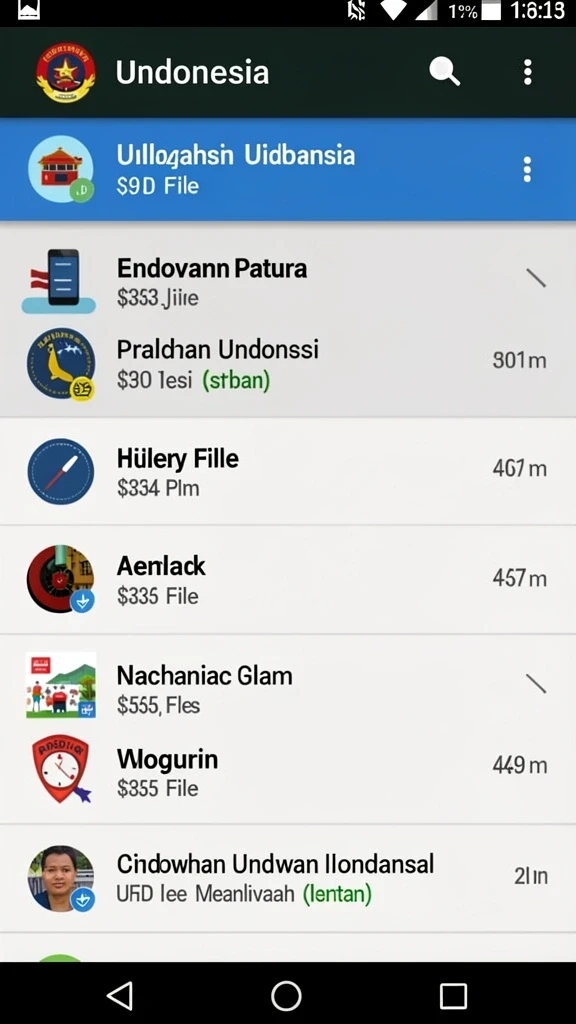Expand the chevron beside Nachaniac Glam

pyautogui.click(x=536, y=684)
